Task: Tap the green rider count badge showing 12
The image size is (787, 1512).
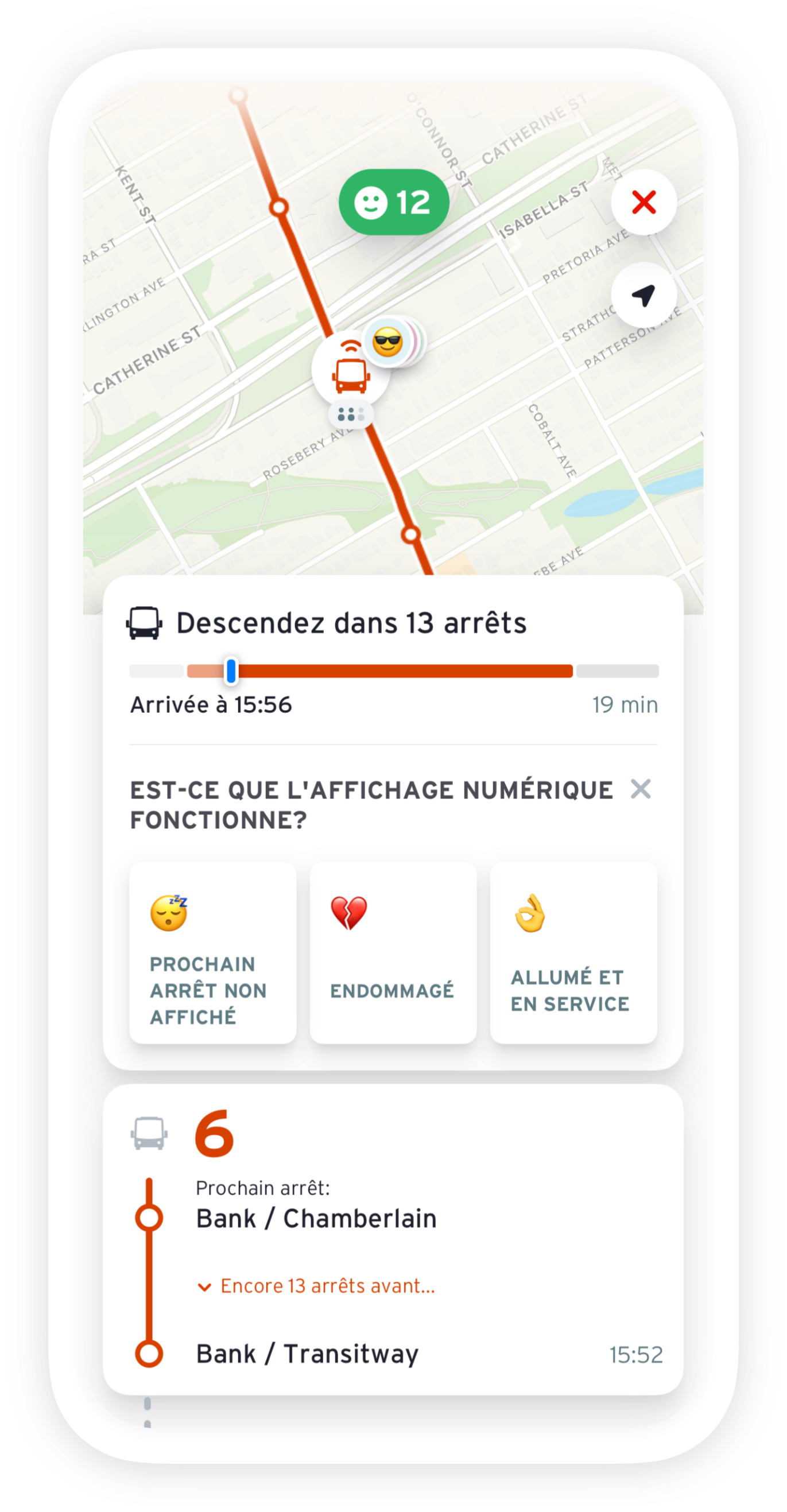Action: 396,201
